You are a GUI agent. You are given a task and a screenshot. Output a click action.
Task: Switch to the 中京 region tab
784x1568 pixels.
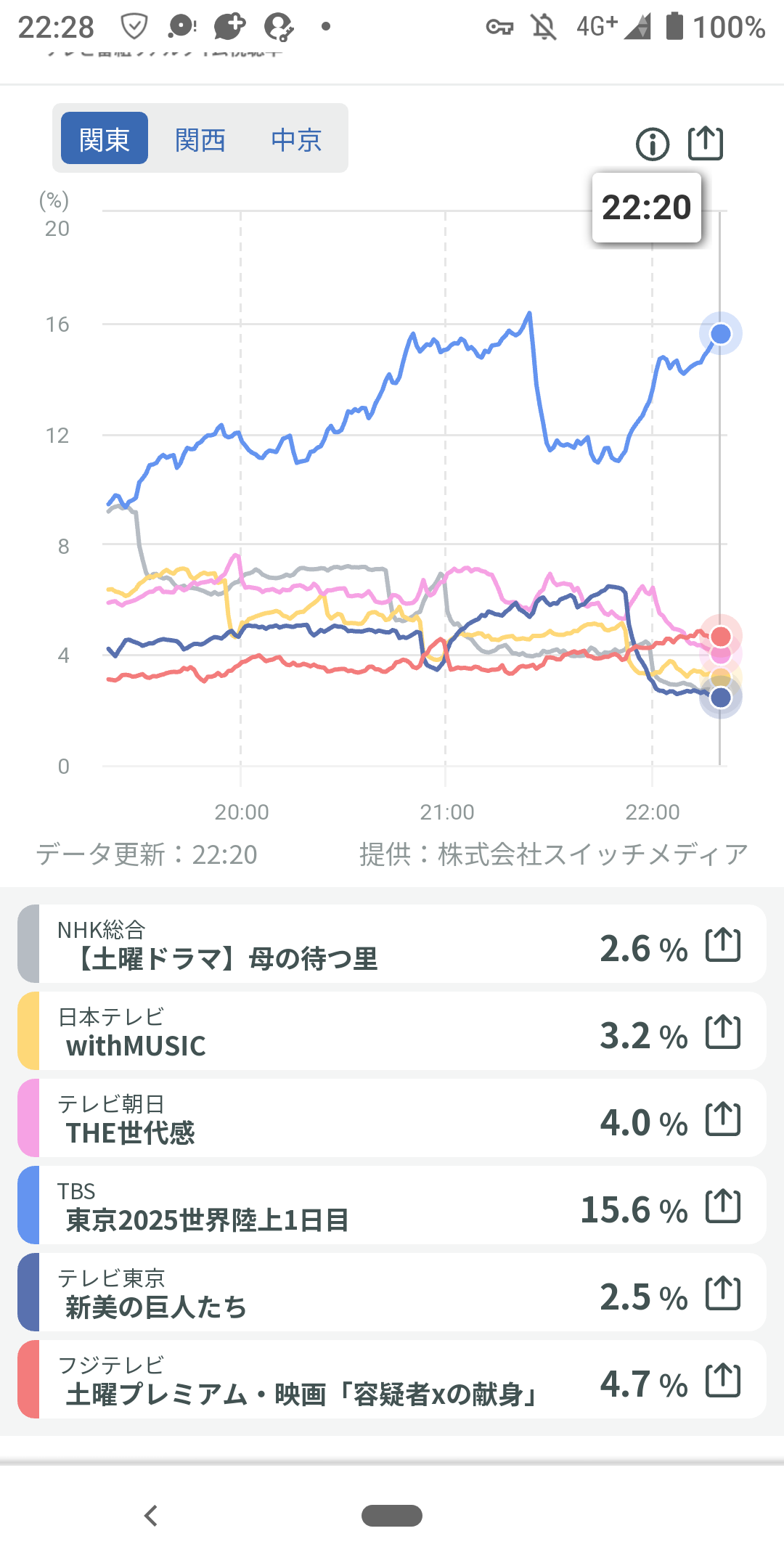(296, 139)
